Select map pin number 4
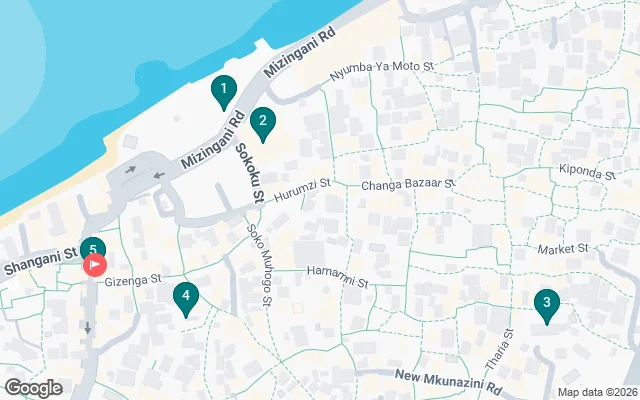The image size is (640, 400). (x=185, y=296)
